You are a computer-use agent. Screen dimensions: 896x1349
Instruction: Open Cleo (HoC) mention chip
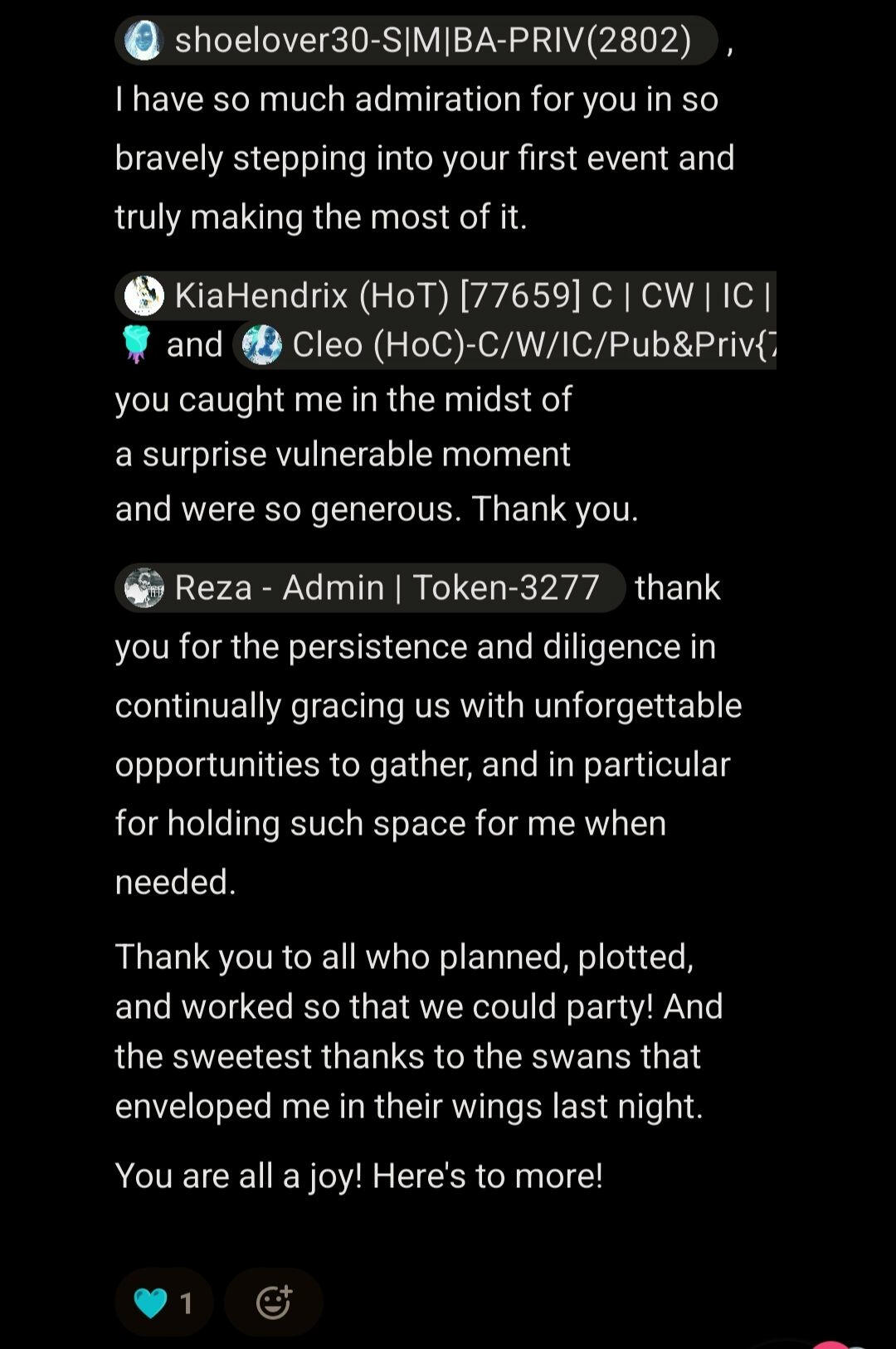coord(506,345)
